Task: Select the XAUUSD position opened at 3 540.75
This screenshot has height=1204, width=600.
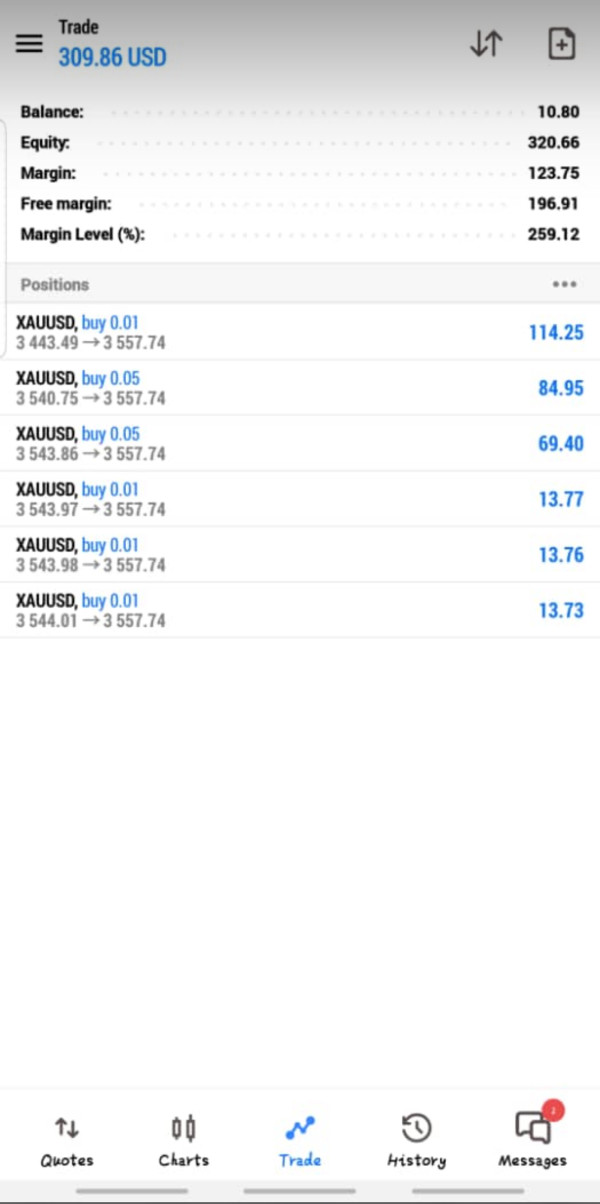Action: pos(300,388)
